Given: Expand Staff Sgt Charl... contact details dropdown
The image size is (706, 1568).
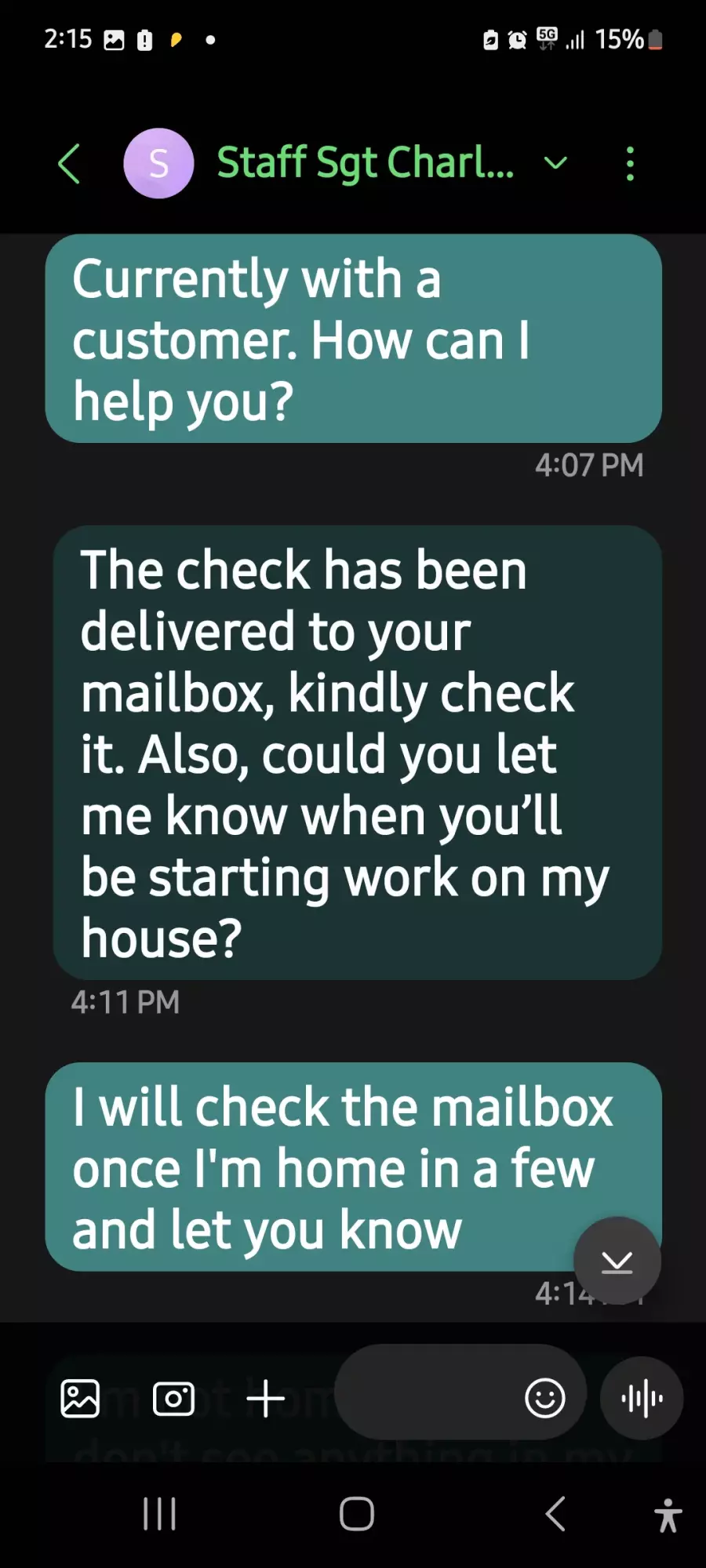Looking at the screenshot, I should pos(555,163).
